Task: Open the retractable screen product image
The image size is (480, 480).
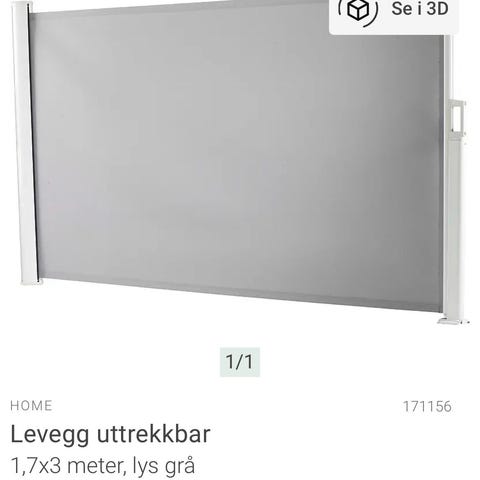Action: (x=240, y=163)
